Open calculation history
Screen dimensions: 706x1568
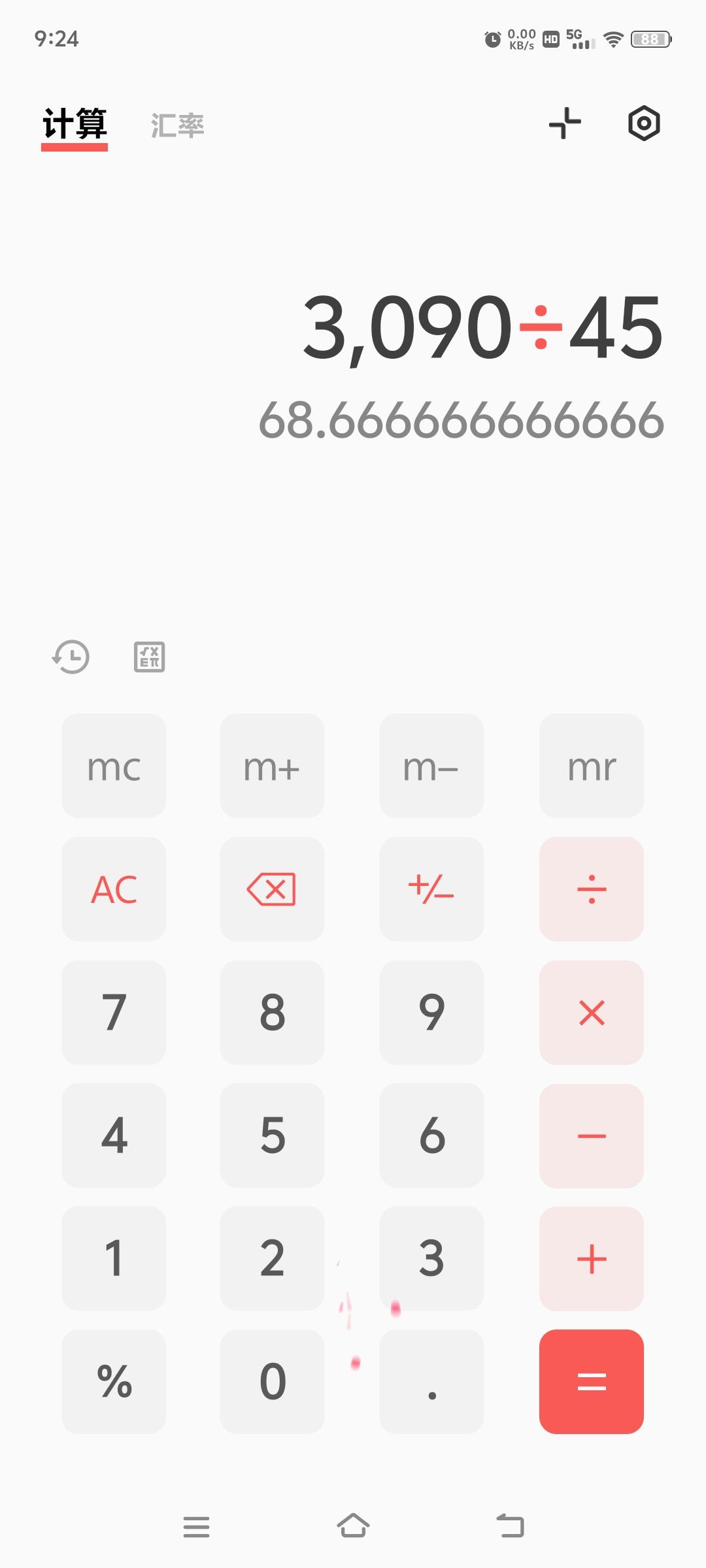pos(71,657)
